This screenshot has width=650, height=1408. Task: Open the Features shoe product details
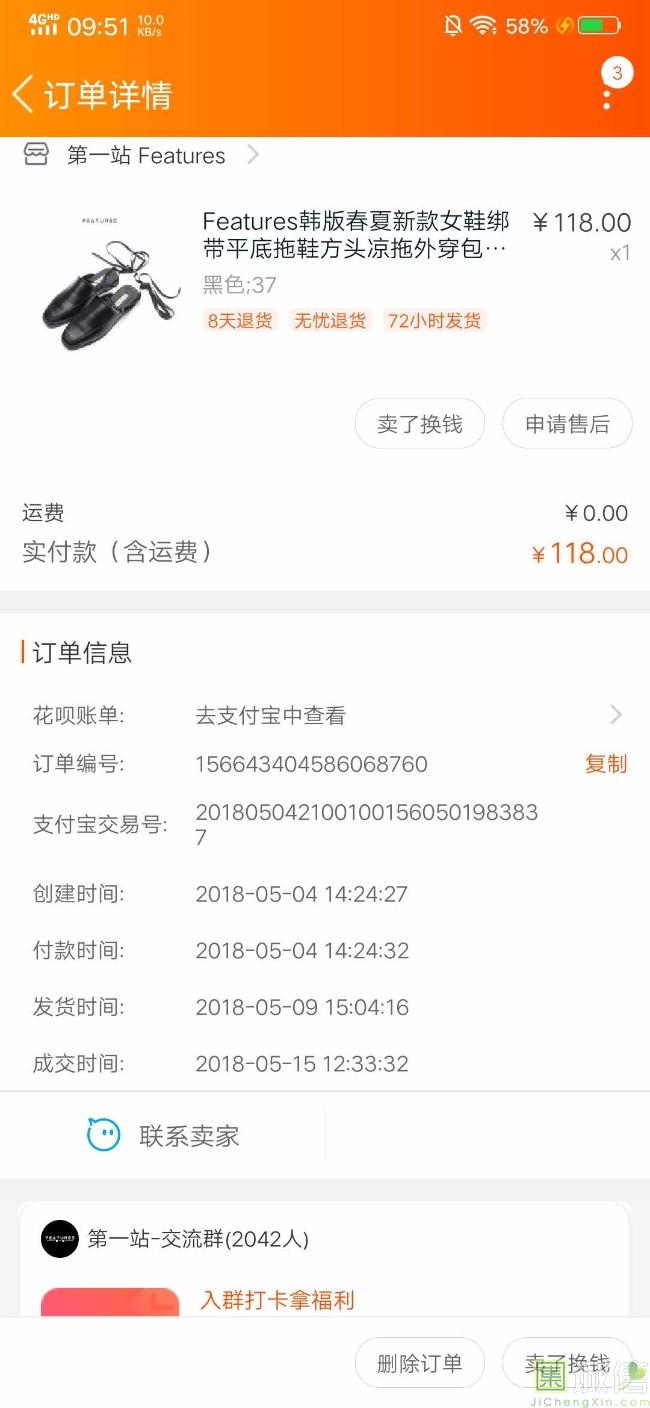(355, 234)
